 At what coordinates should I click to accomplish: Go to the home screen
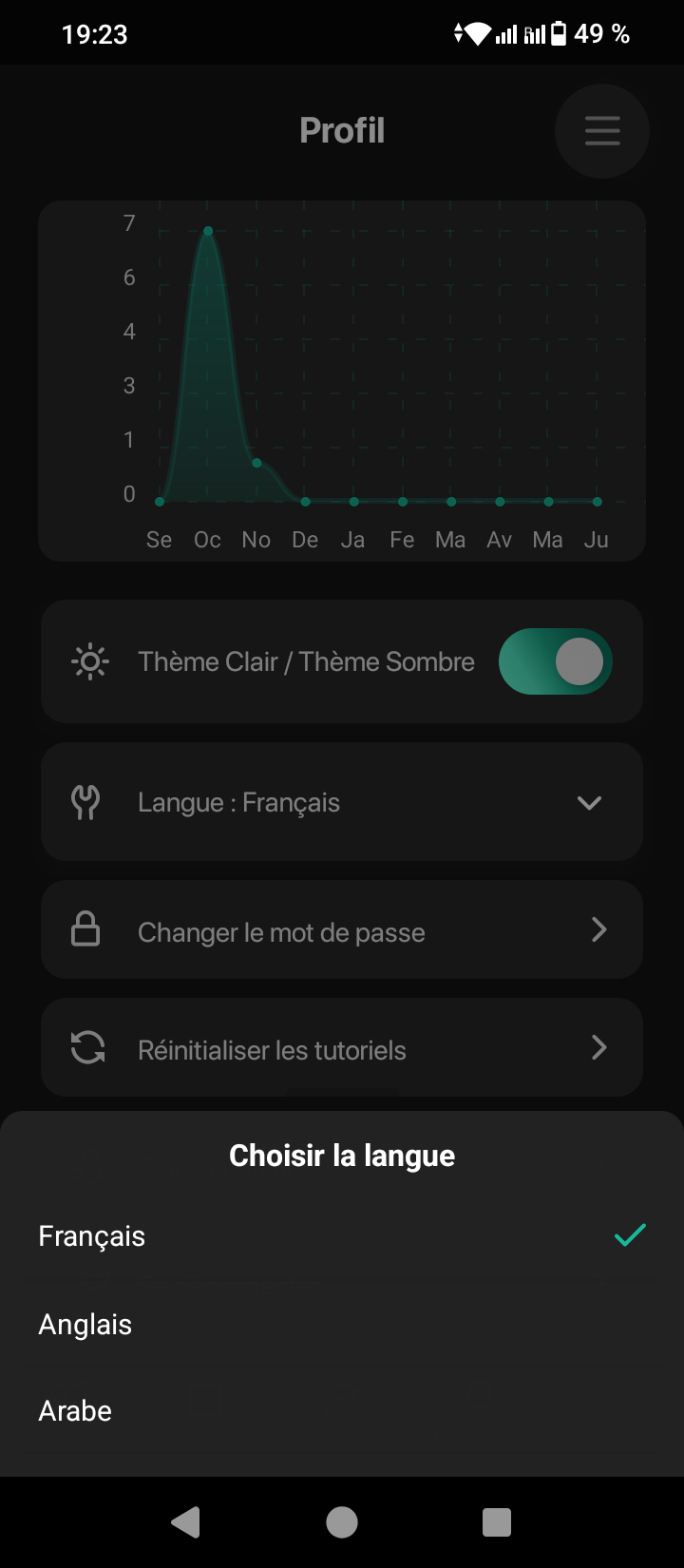coord(342,1521)
